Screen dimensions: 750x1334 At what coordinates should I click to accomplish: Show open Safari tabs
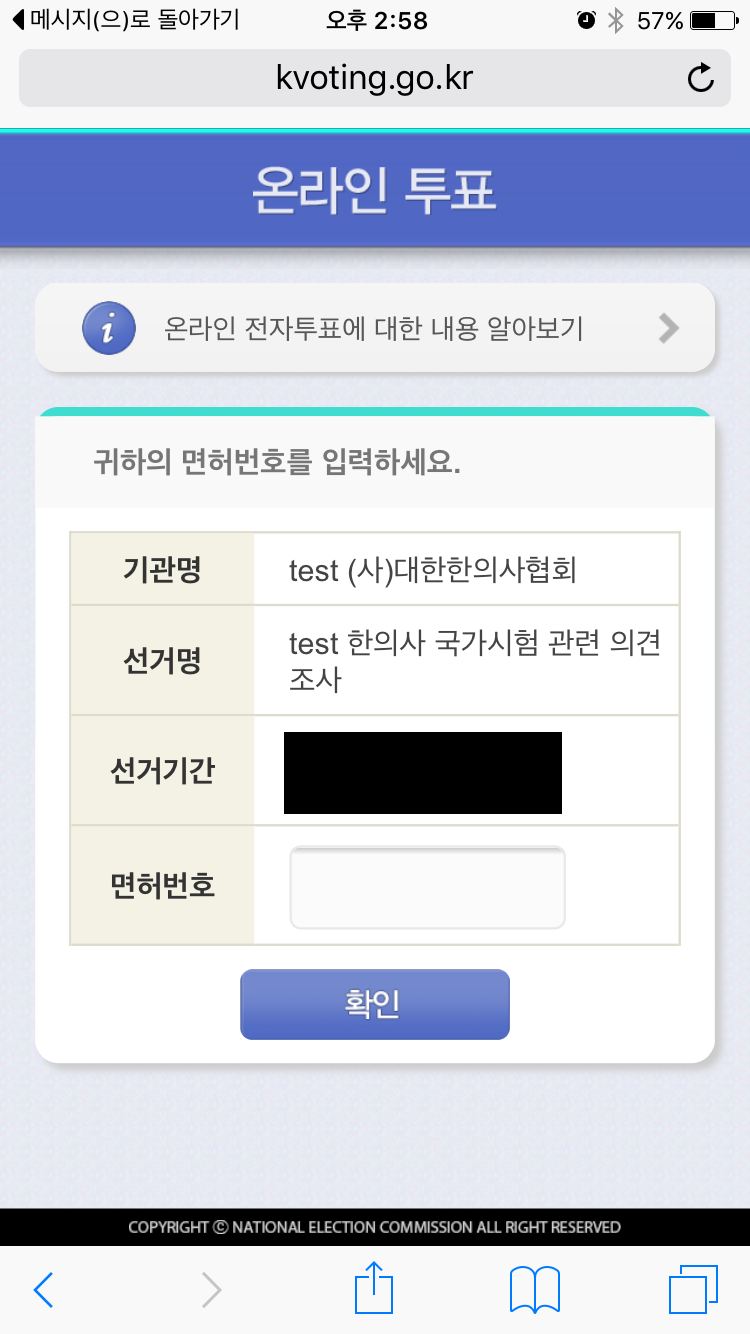pyautogui.click(x=692, y=1290)
